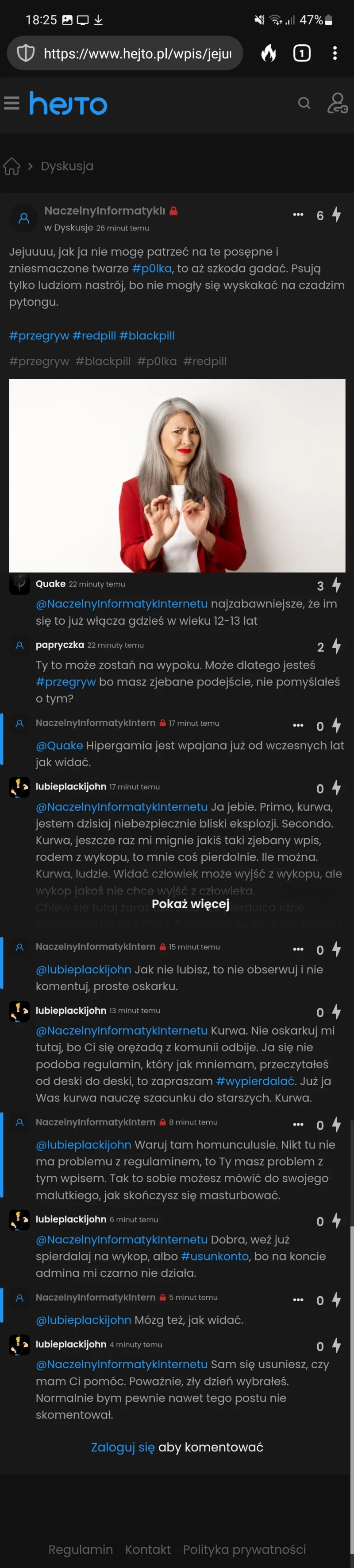Upvote the main post with lightning bolt

pos(336,215)
